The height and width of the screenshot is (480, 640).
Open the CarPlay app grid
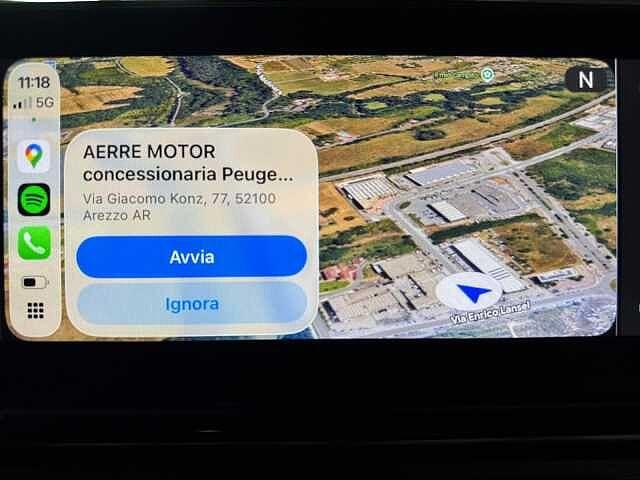35,310
